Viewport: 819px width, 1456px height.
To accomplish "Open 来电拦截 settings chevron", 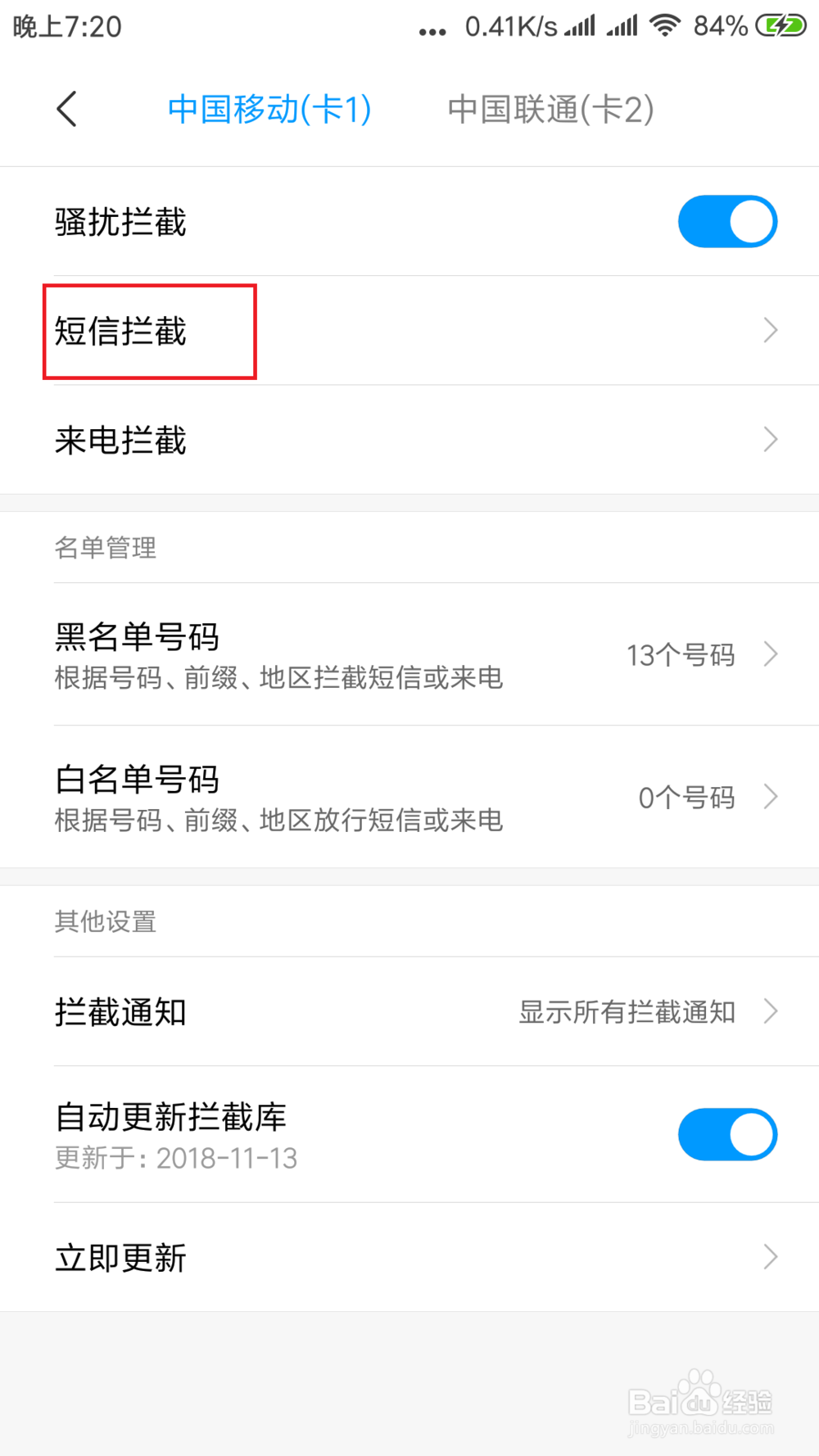I will [770, 441].
